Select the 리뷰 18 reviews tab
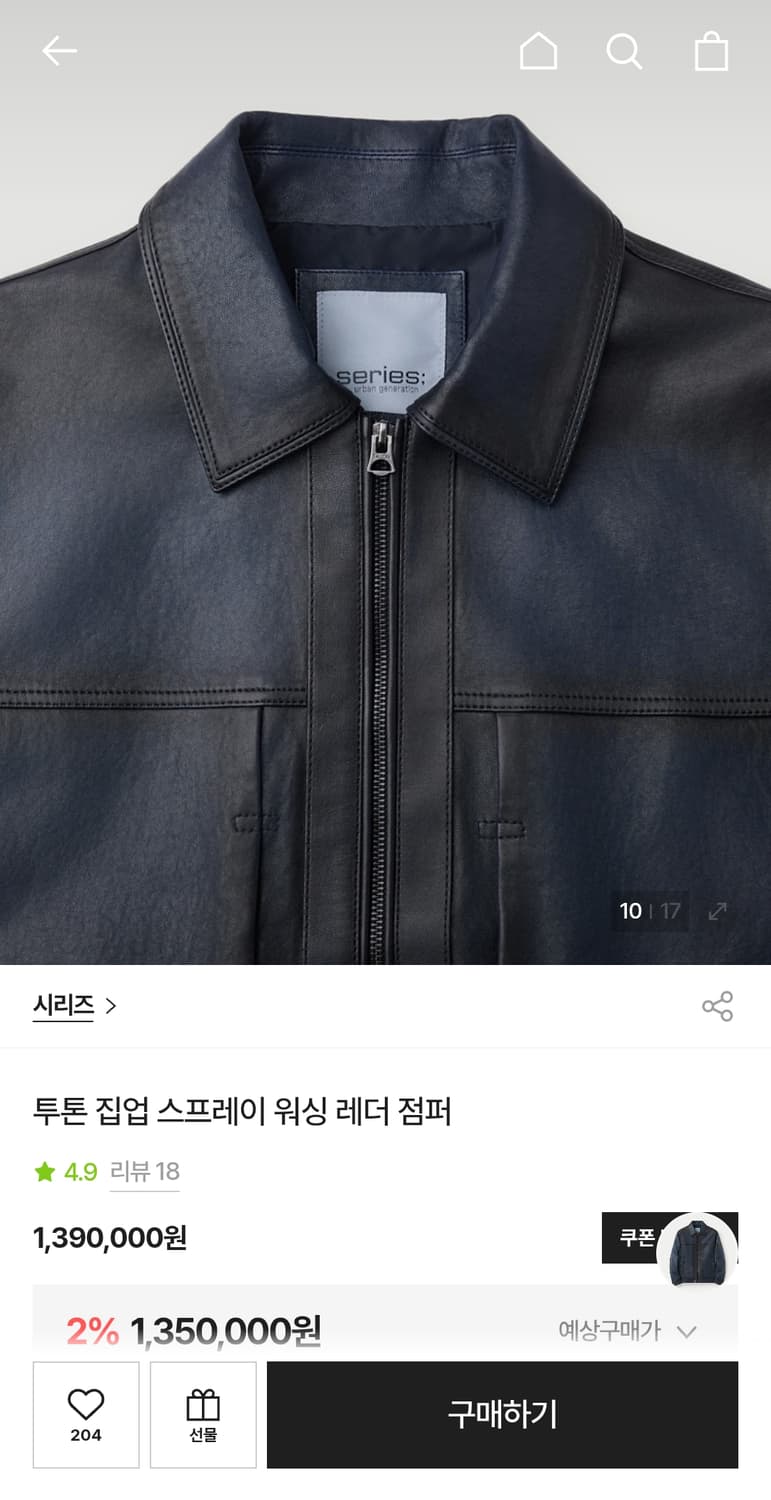Image resolution: width=771 pixels, height=1500 pixels. click(x=144, y=1172)
